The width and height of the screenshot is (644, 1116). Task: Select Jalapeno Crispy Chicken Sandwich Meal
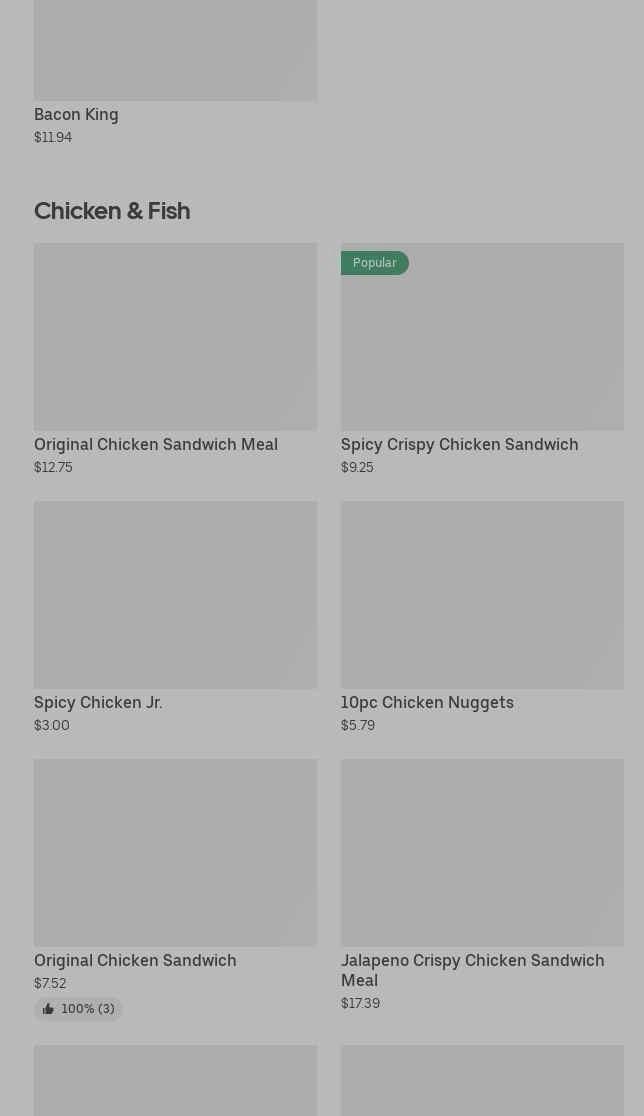coord(482,853)
